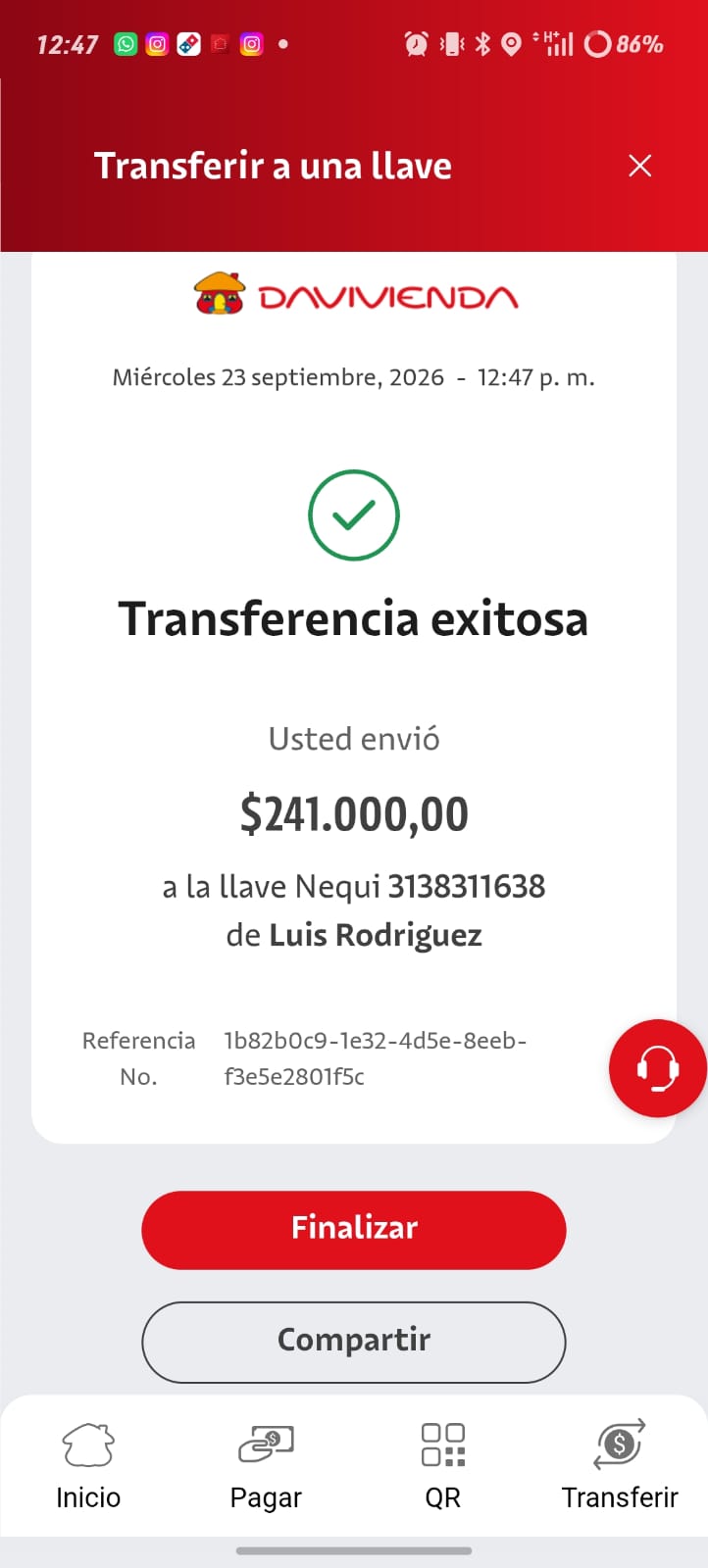Image resolution: width=708 pixels, height=1568 pixels.
Task: Go to the Inicio tab
Action: pyautogui.click(x=88, y=1466)
